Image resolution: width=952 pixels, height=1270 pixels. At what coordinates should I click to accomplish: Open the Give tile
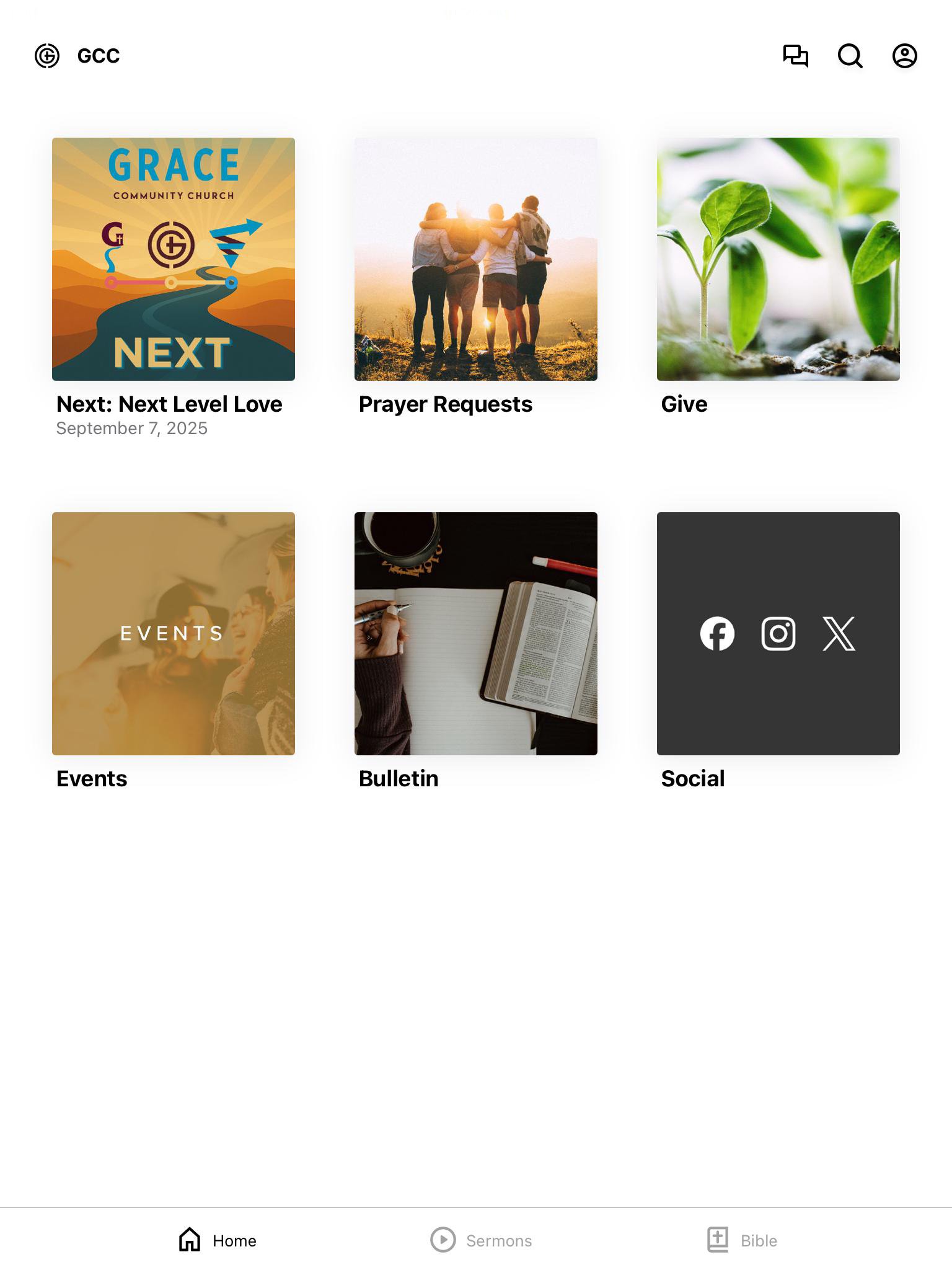coord(778,259)
